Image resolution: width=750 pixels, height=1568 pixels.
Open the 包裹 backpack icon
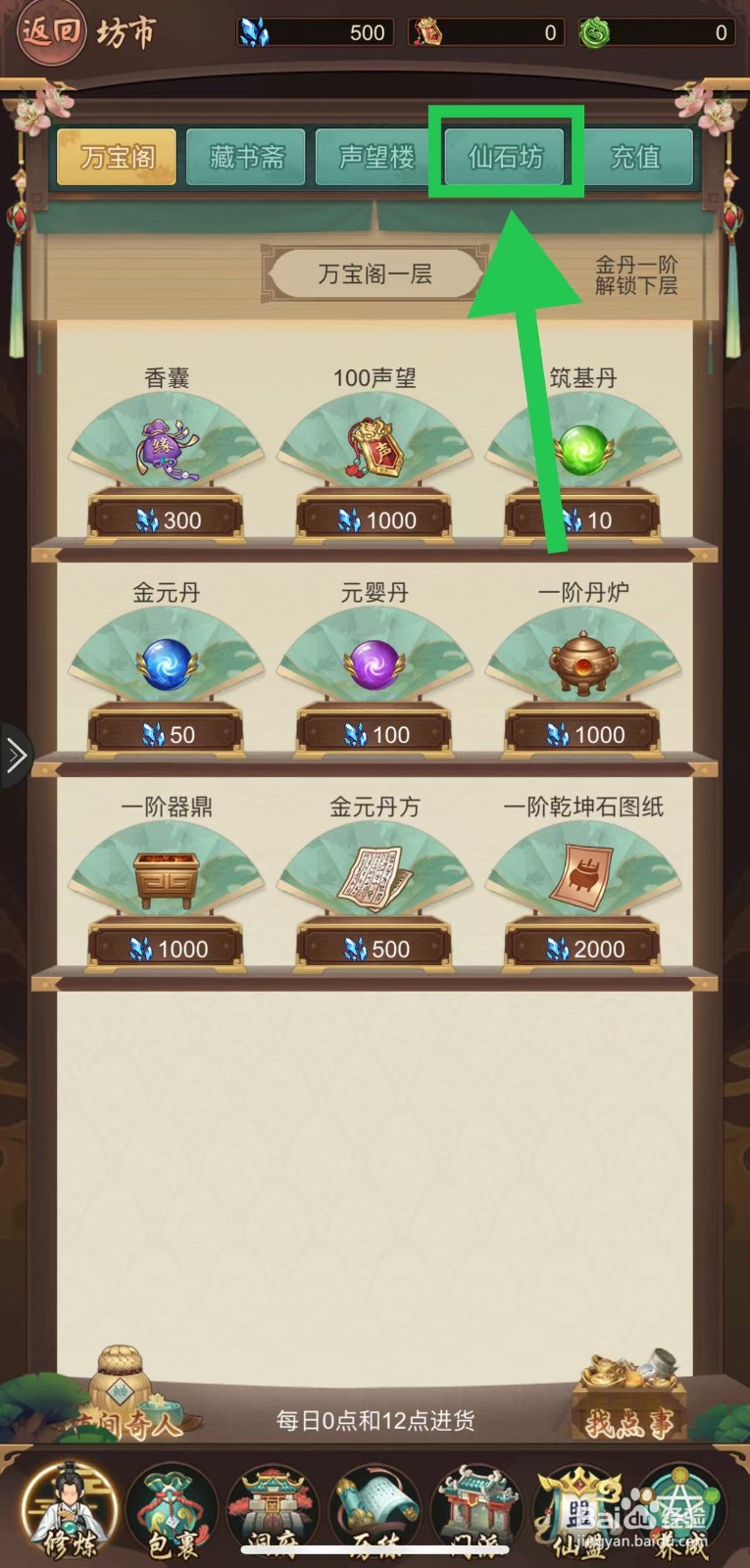(172, 1509)
